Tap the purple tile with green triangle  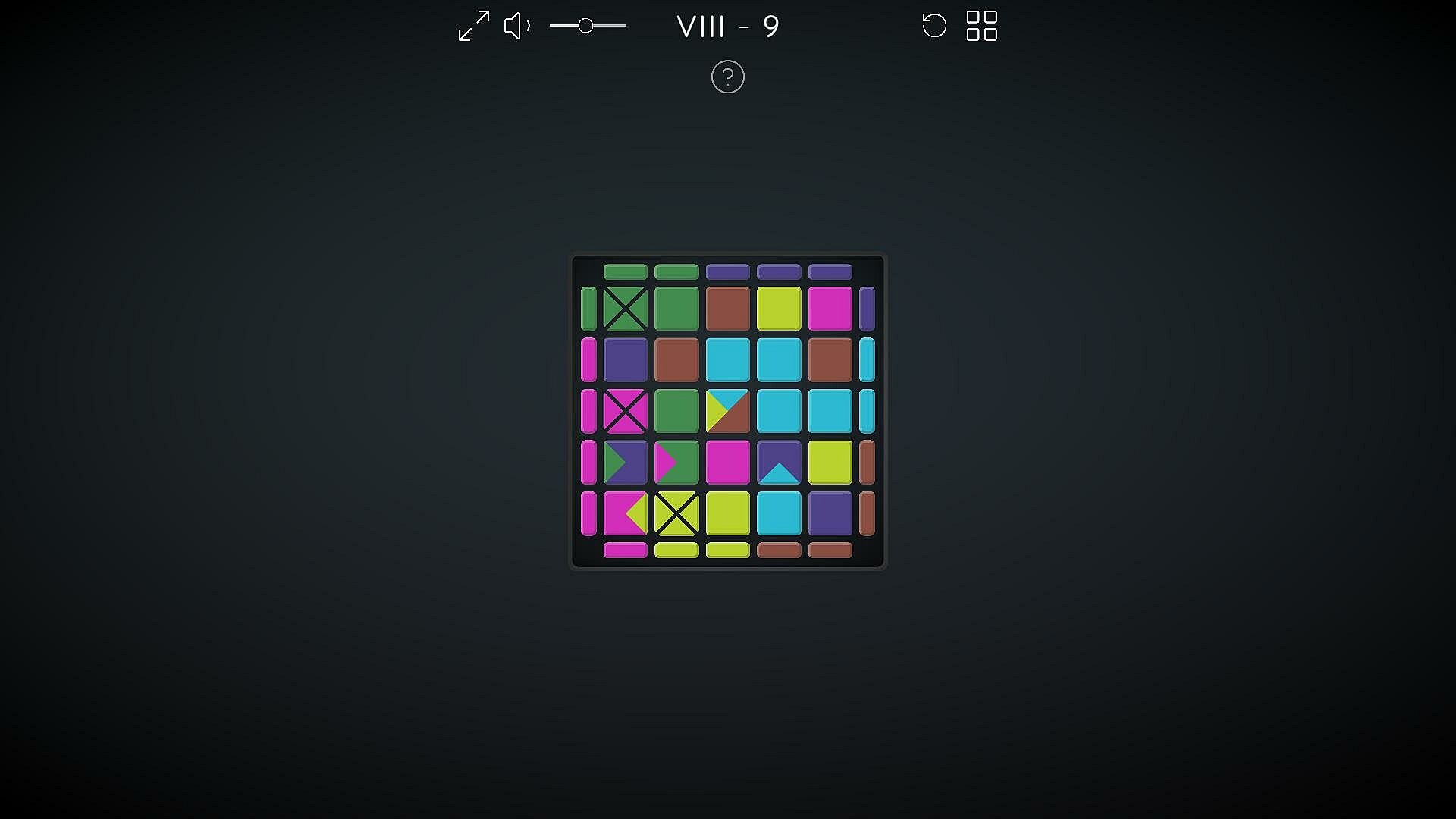(x=625, y=462)
